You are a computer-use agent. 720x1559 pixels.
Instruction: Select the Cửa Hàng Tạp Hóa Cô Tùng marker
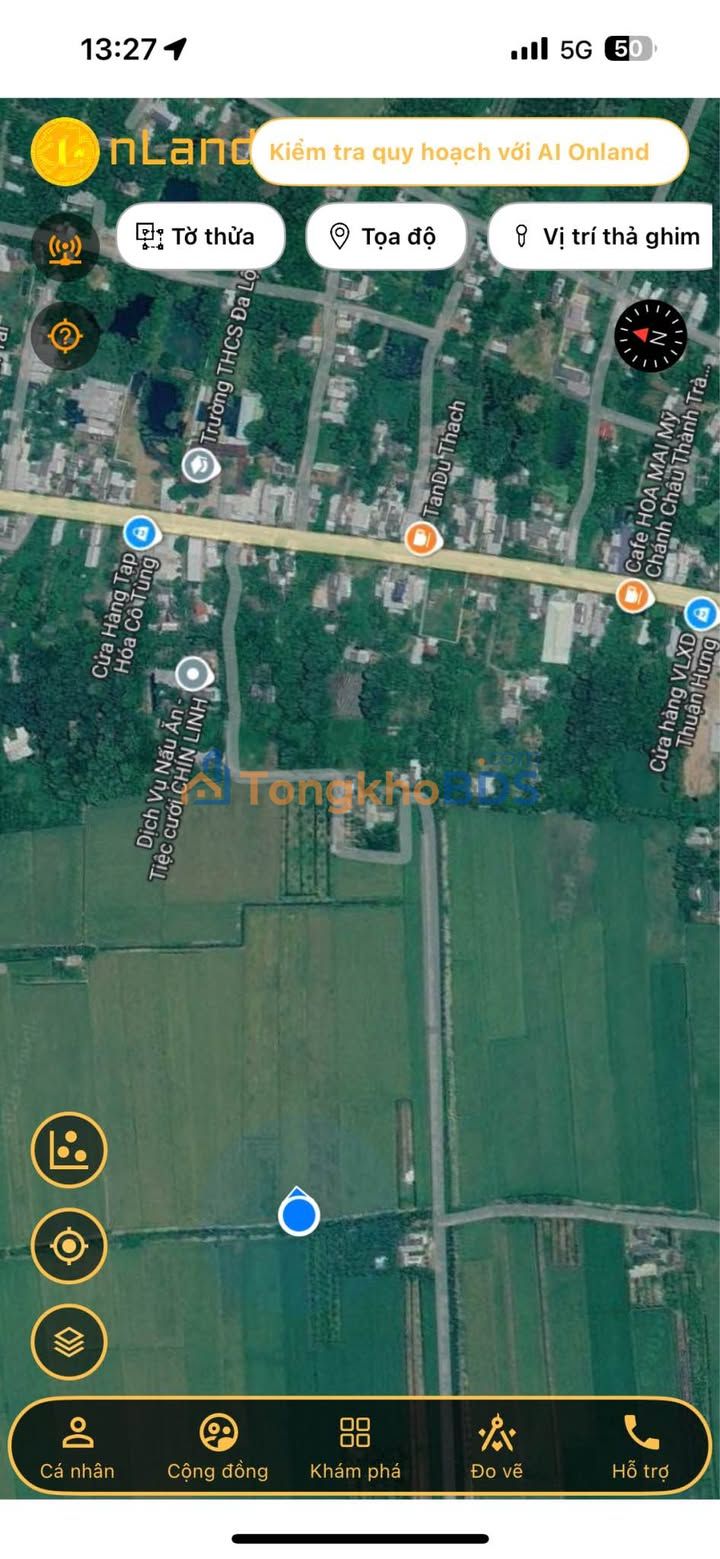point(141,532)
